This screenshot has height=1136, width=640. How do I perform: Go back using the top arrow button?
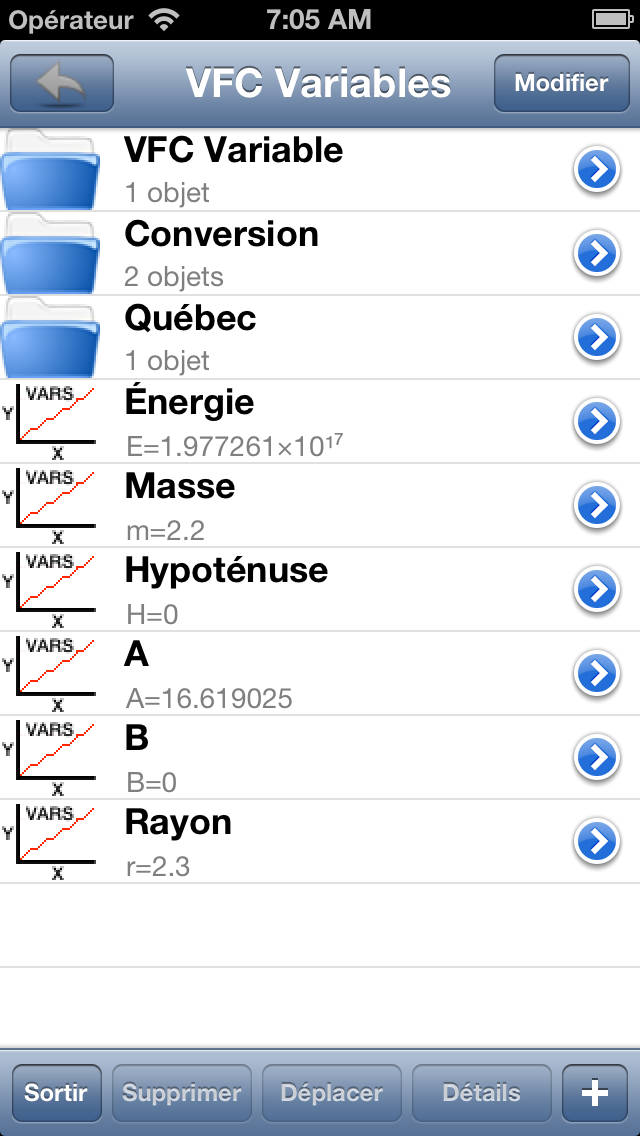pos(62,83)
